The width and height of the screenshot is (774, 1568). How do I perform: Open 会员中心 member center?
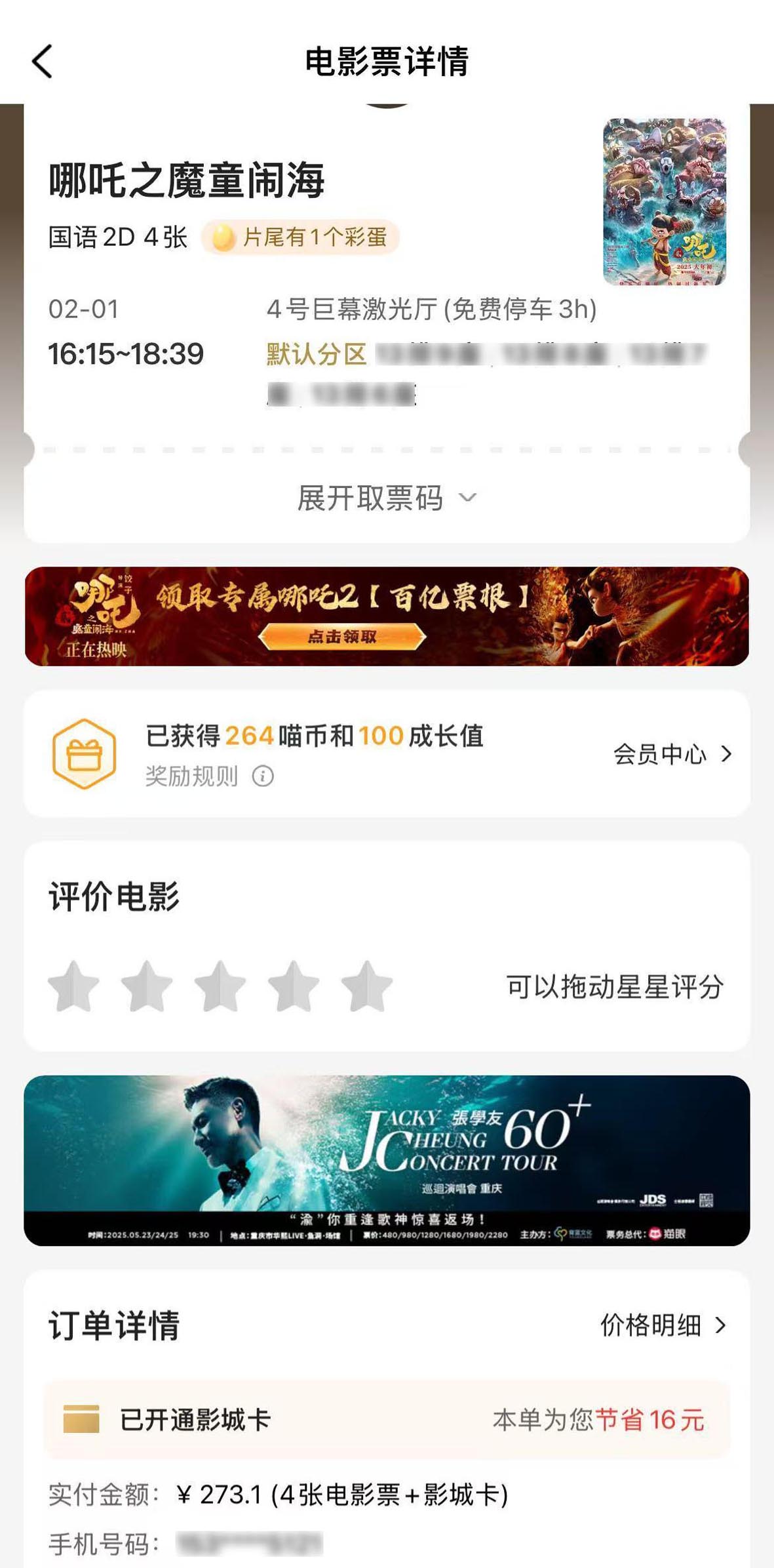(672, 754)
